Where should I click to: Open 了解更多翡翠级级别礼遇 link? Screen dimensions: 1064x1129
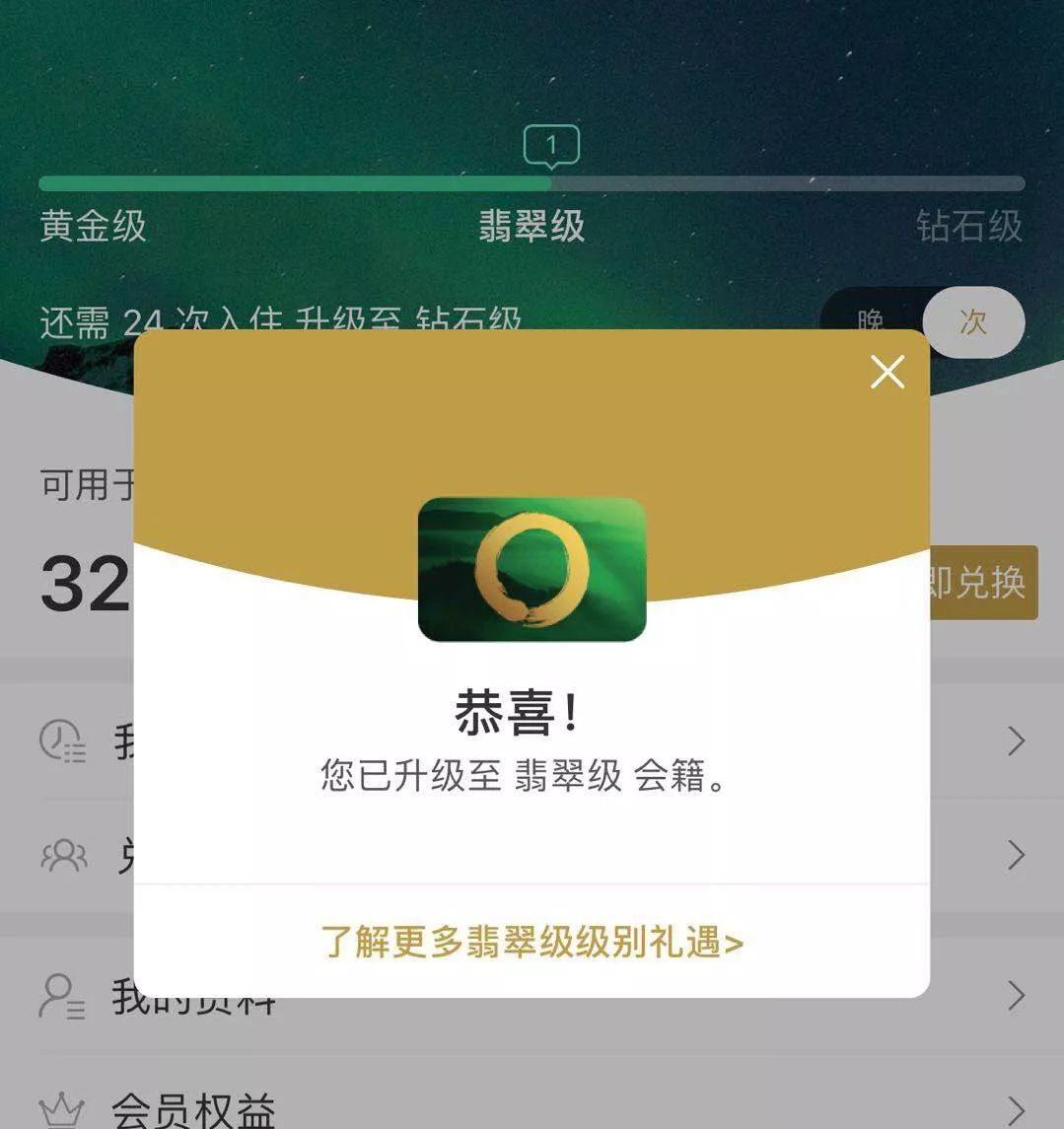[x=532, y=943]
